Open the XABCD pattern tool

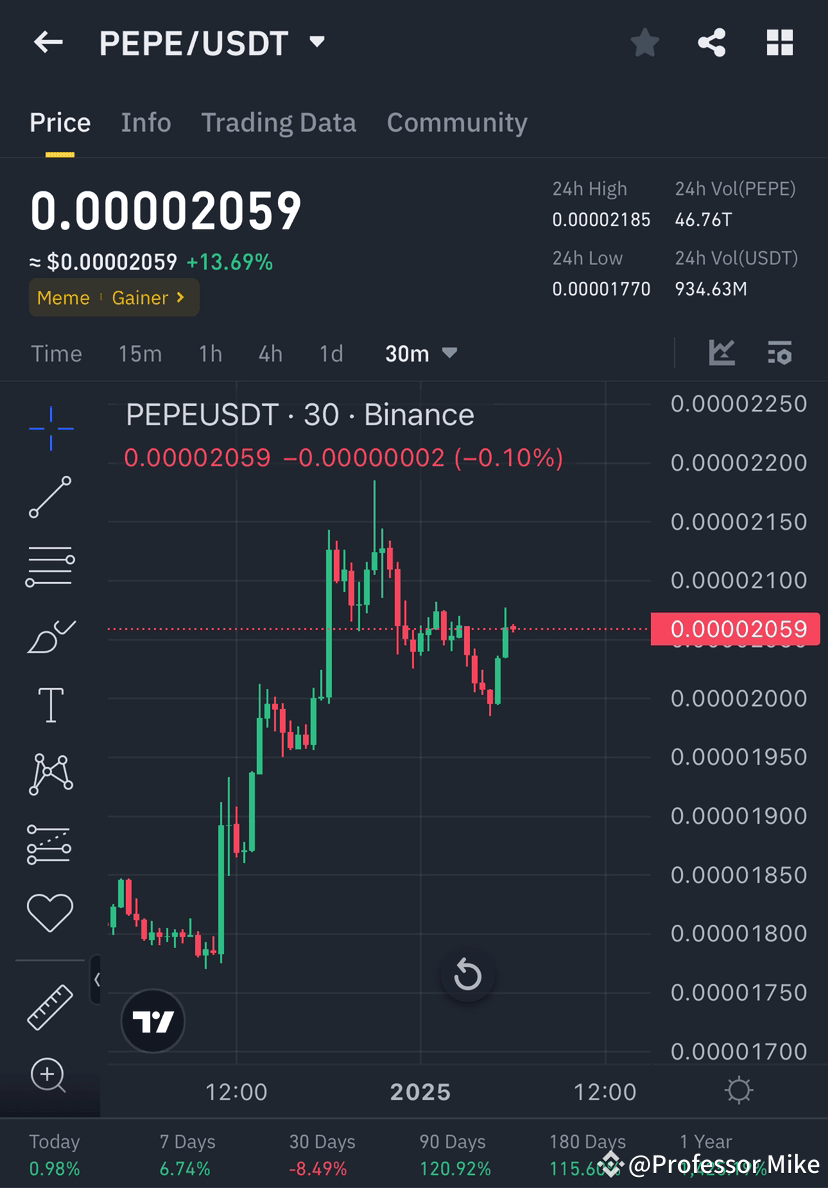tap(49, 774)
